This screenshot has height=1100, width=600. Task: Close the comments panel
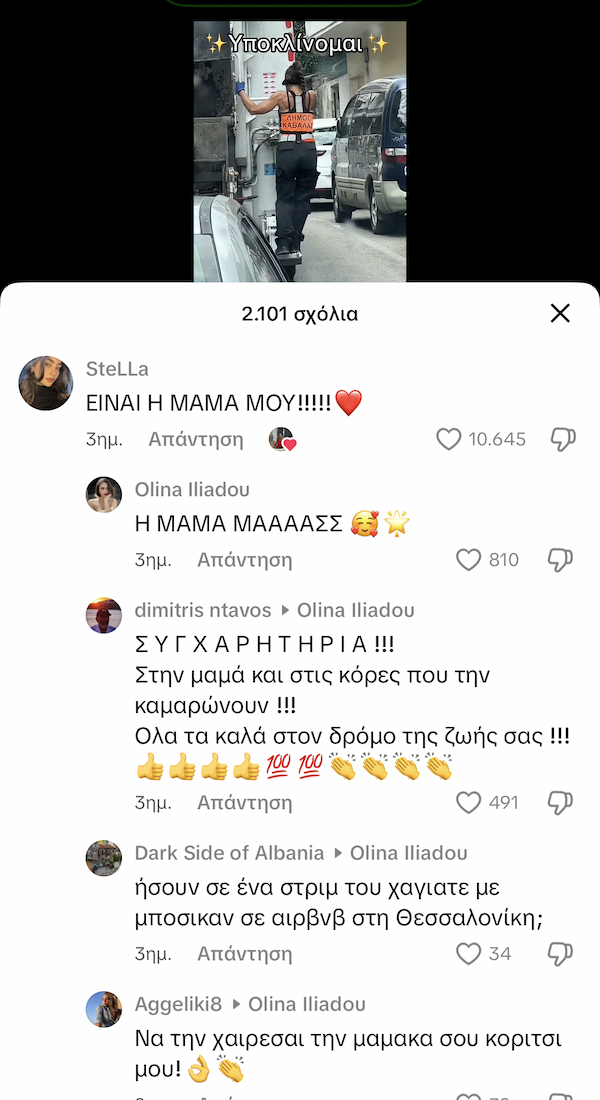[x=560, y=313]
